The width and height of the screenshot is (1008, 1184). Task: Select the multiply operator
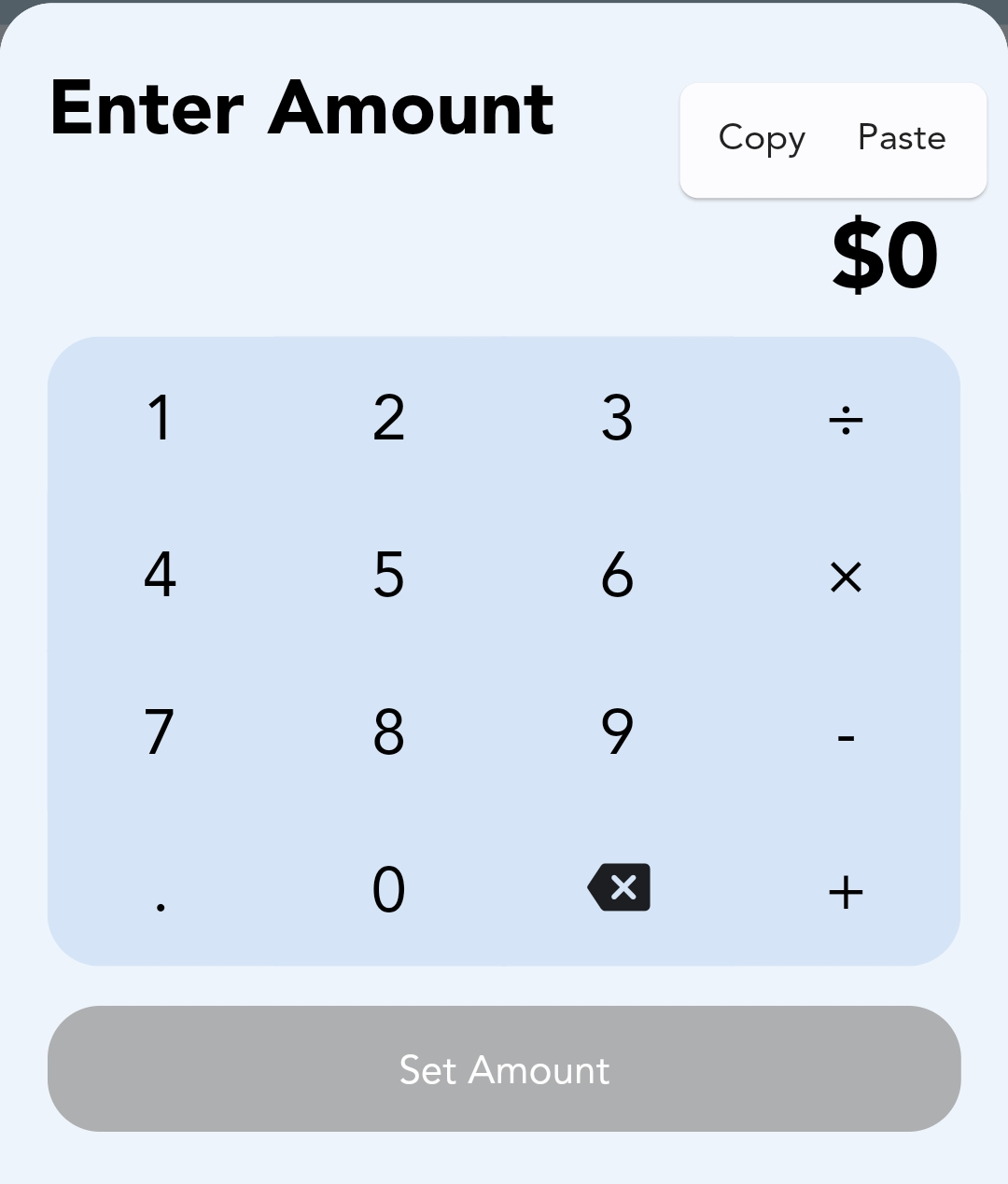(x=846, y=577)
